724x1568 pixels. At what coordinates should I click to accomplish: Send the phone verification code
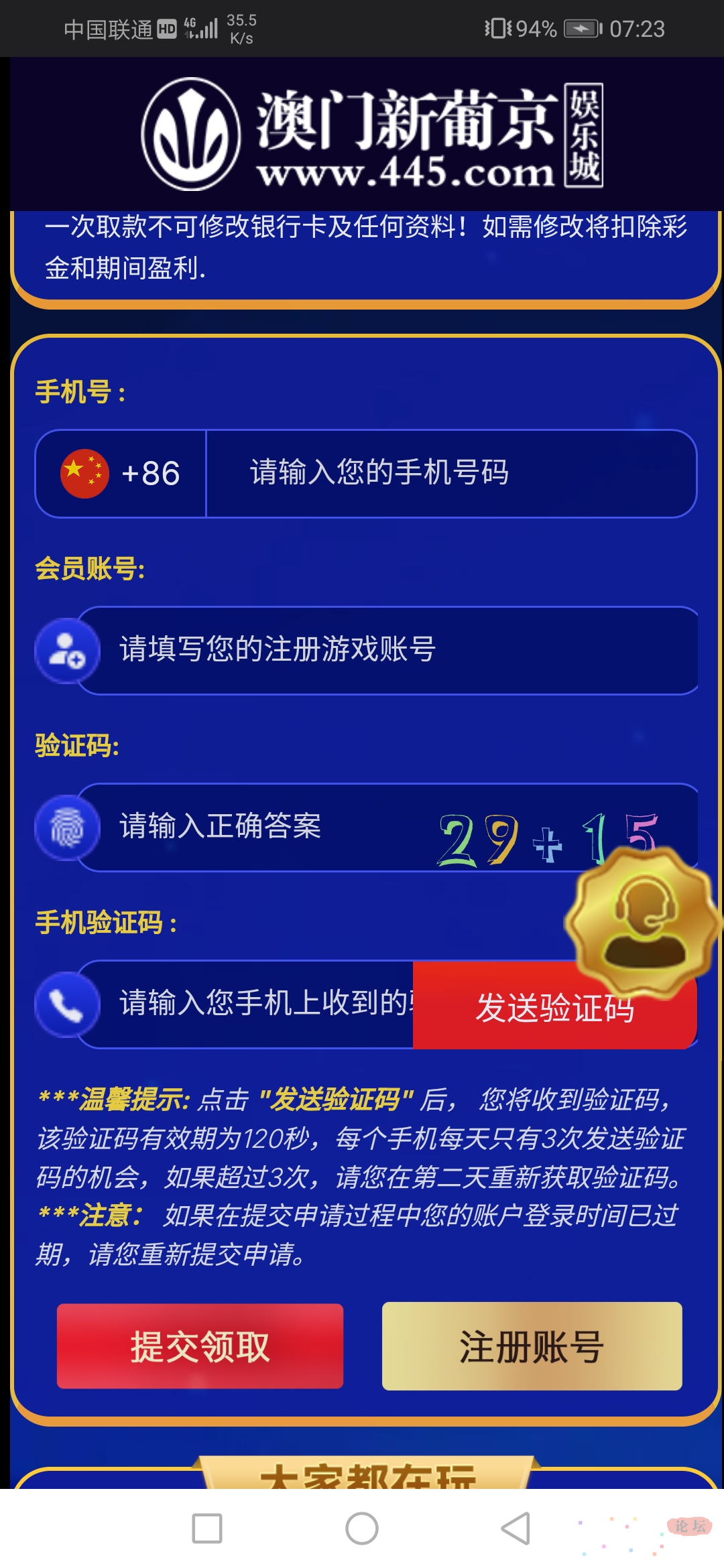tap(555, 1006)
